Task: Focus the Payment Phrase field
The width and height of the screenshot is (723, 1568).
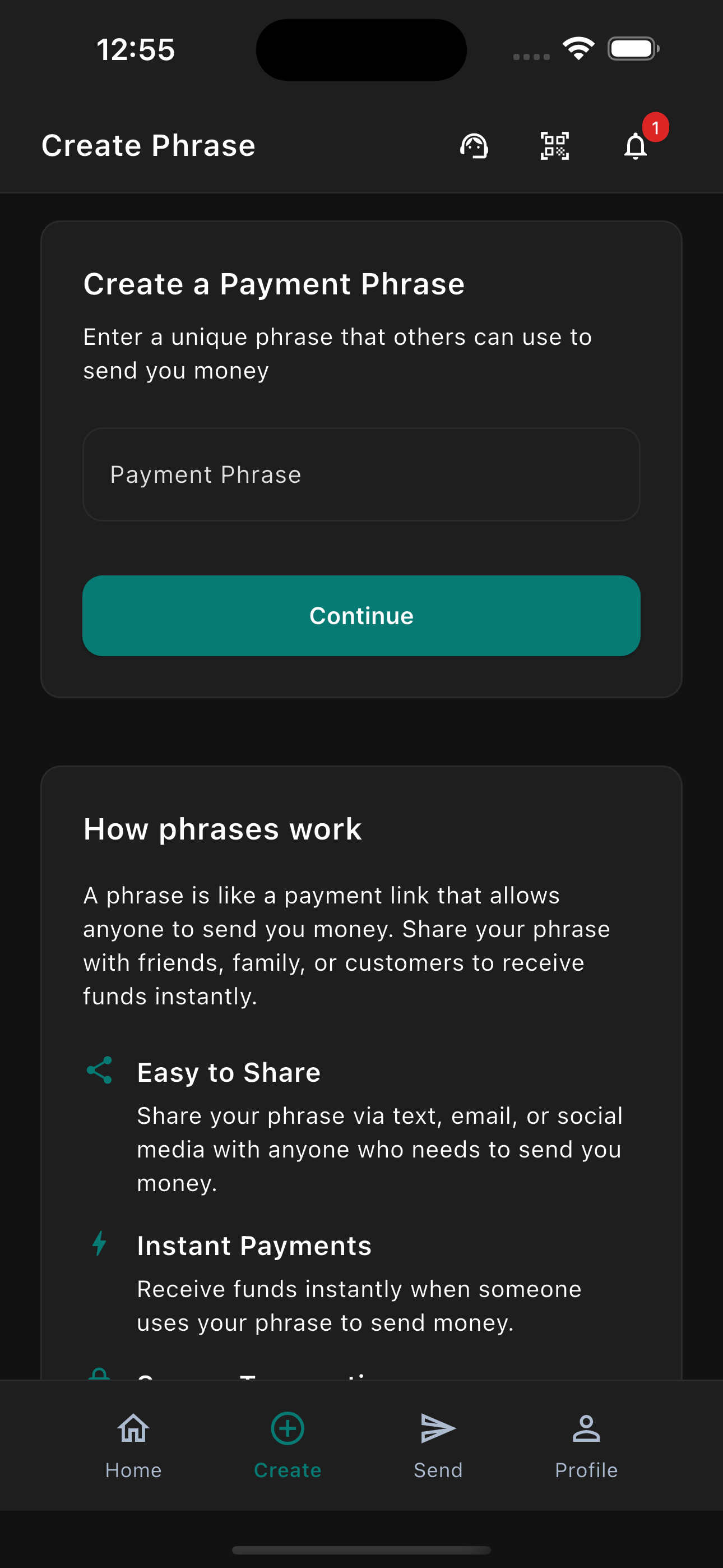Action: pyautogui.click(x=361, y=475)
